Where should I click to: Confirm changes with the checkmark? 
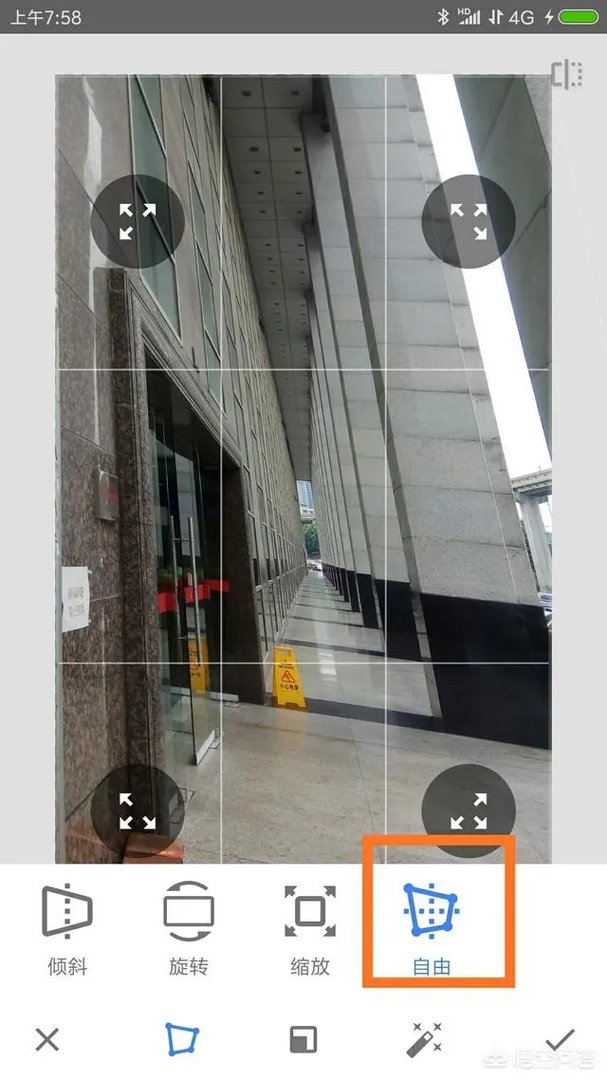point(559,1040)
